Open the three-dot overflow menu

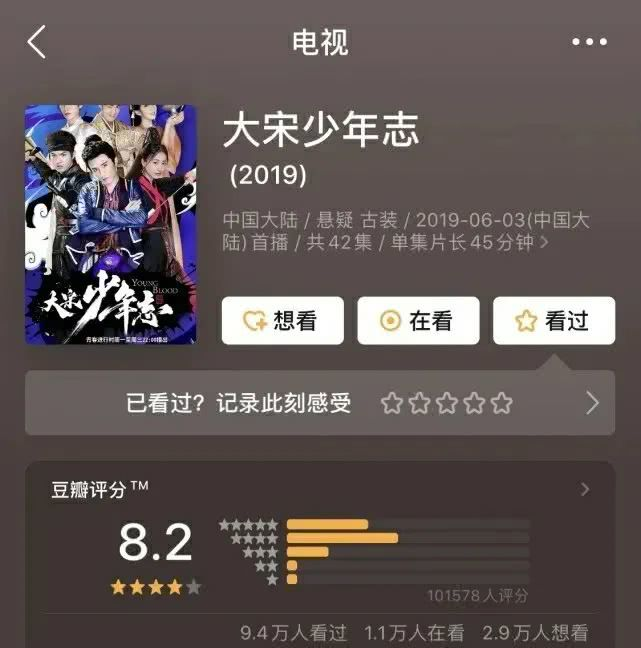click(589, 42)
